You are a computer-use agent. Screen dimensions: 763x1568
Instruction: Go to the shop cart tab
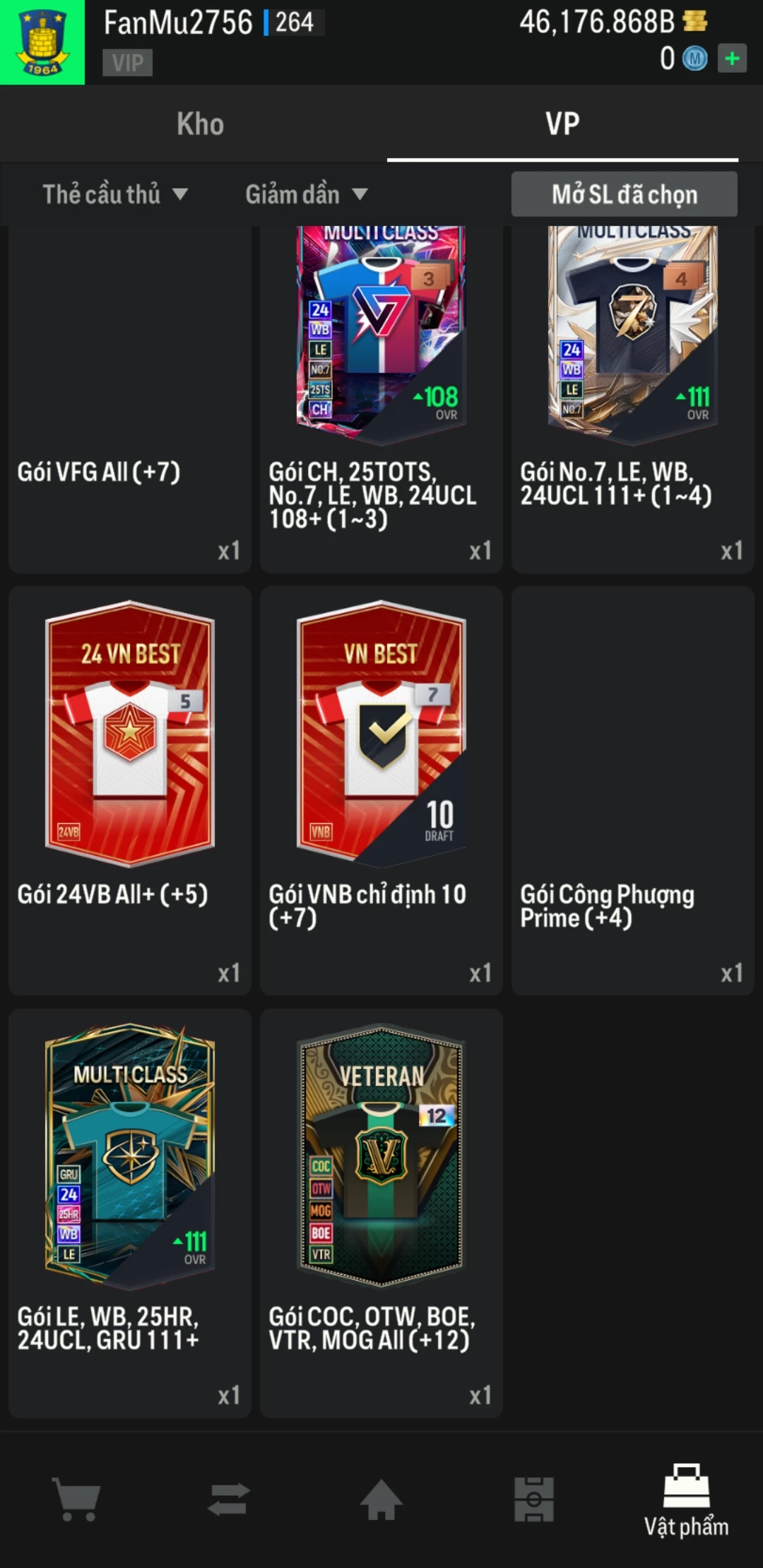tap(76, 1499)
